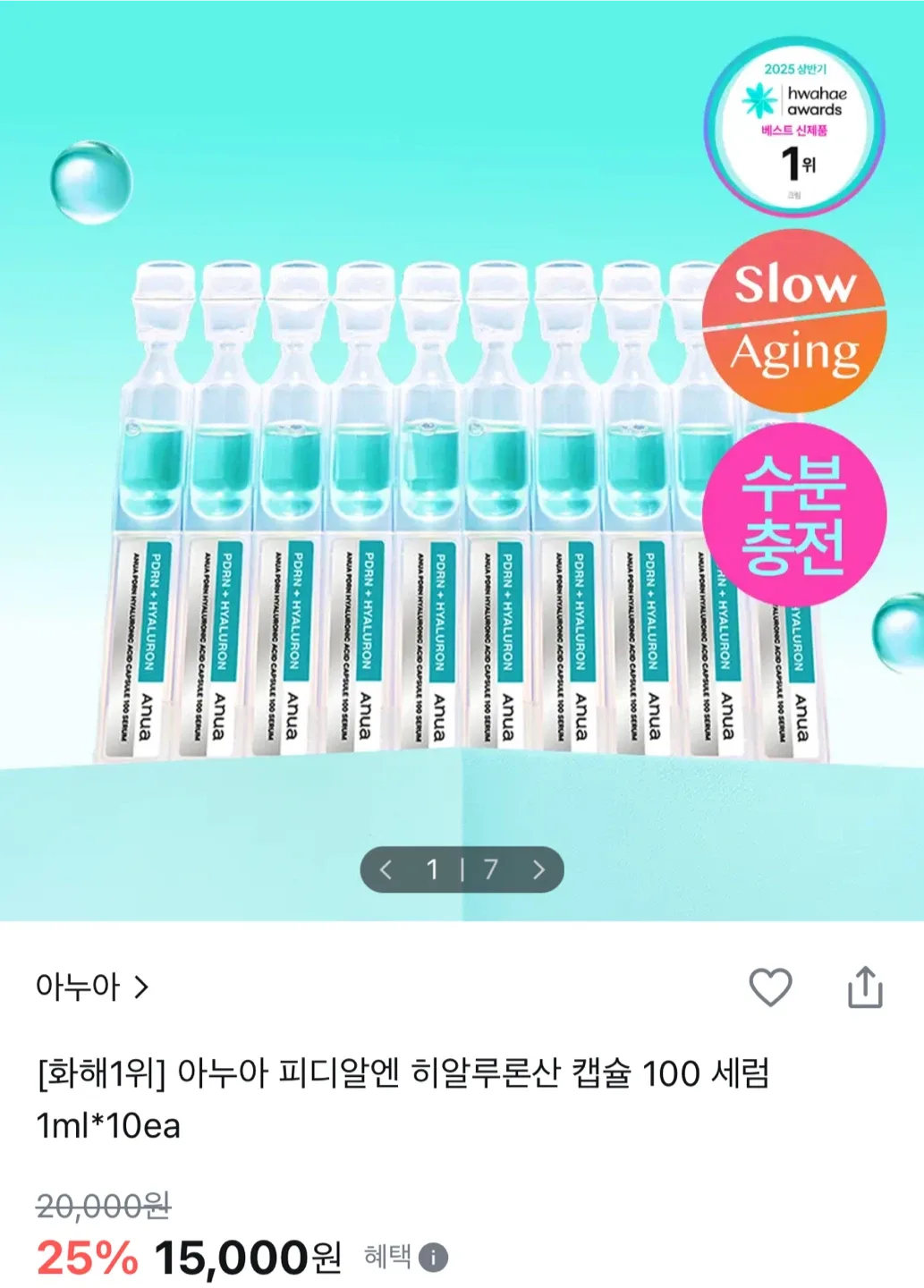Open the 혜택 benefits info icon
This screenshot has width=924, height=1288.
click(x=433, y=1257)
